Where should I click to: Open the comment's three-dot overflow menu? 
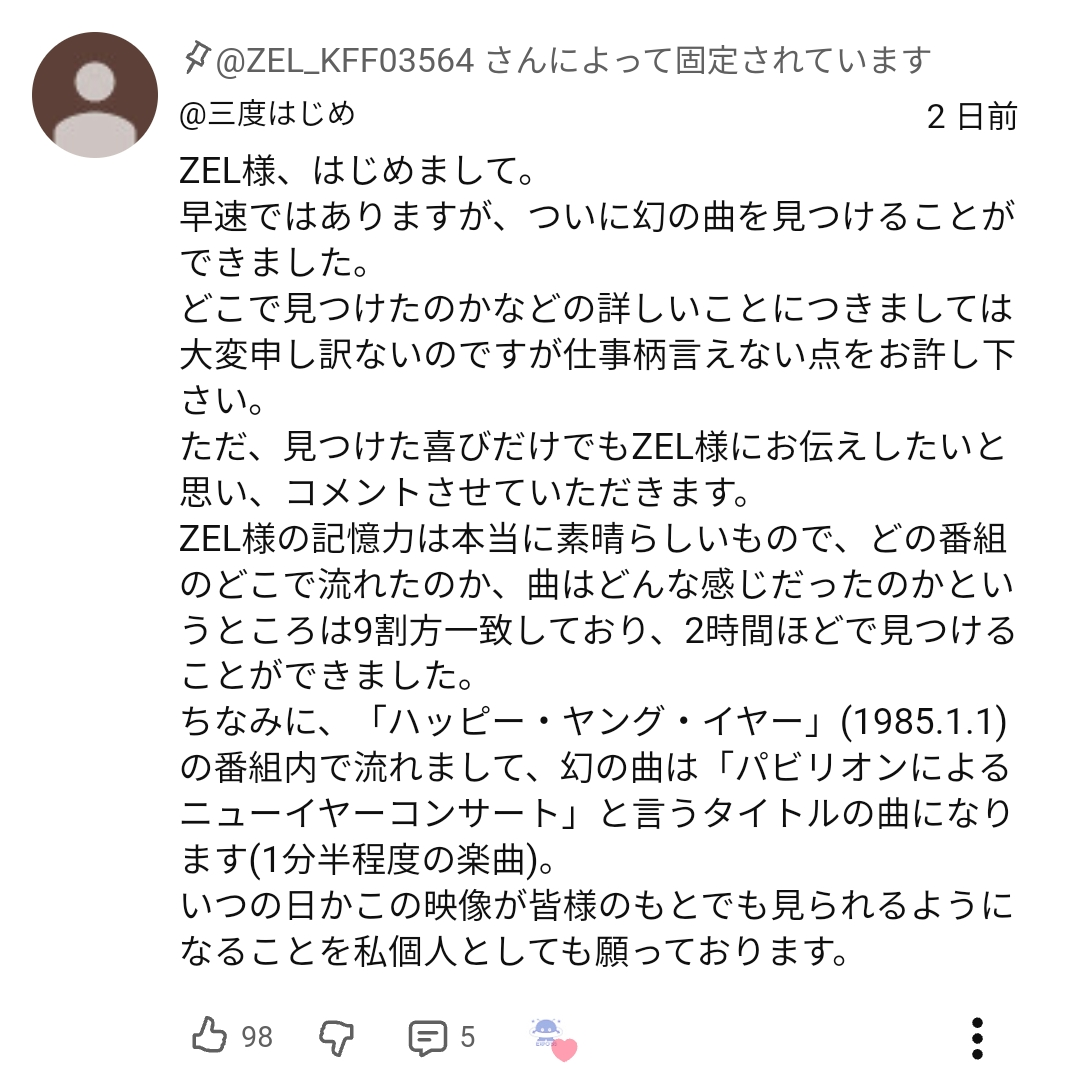pos(978,1038)
